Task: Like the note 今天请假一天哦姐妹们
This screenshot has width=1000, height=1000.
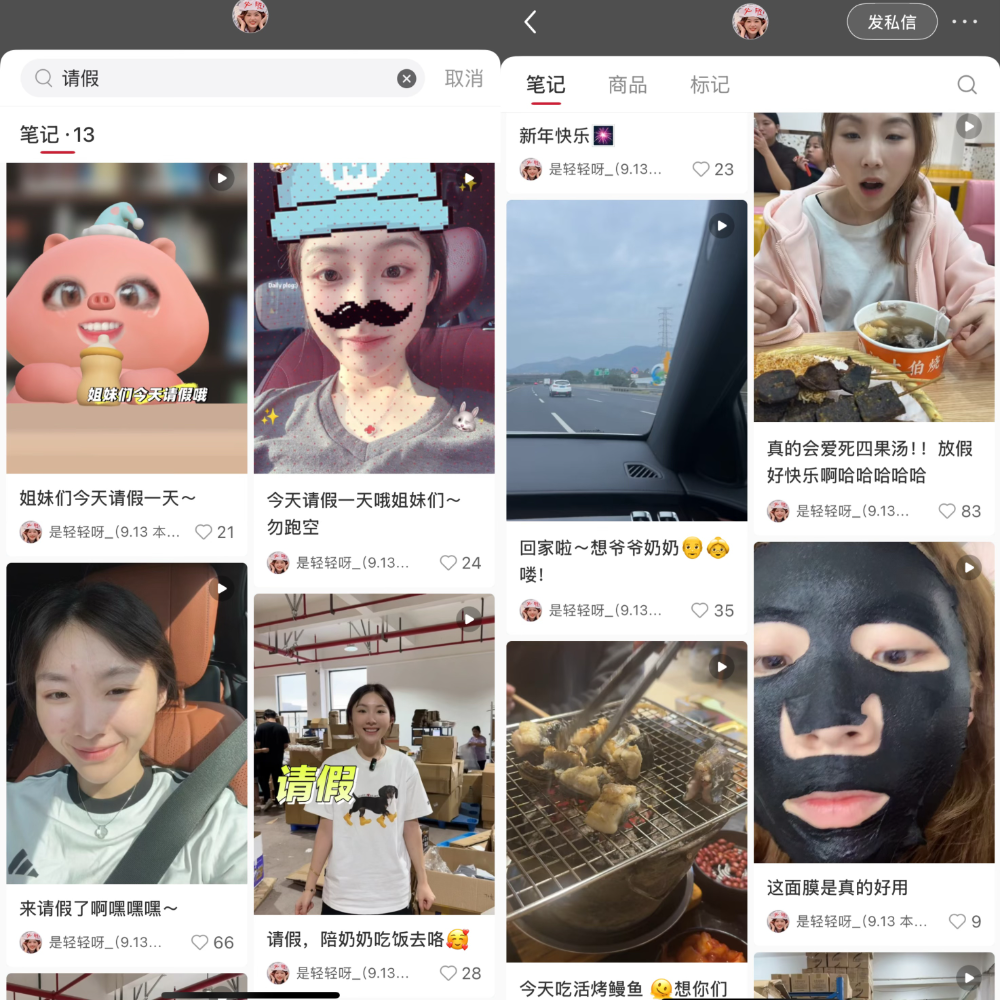Action: coord(448,563)
